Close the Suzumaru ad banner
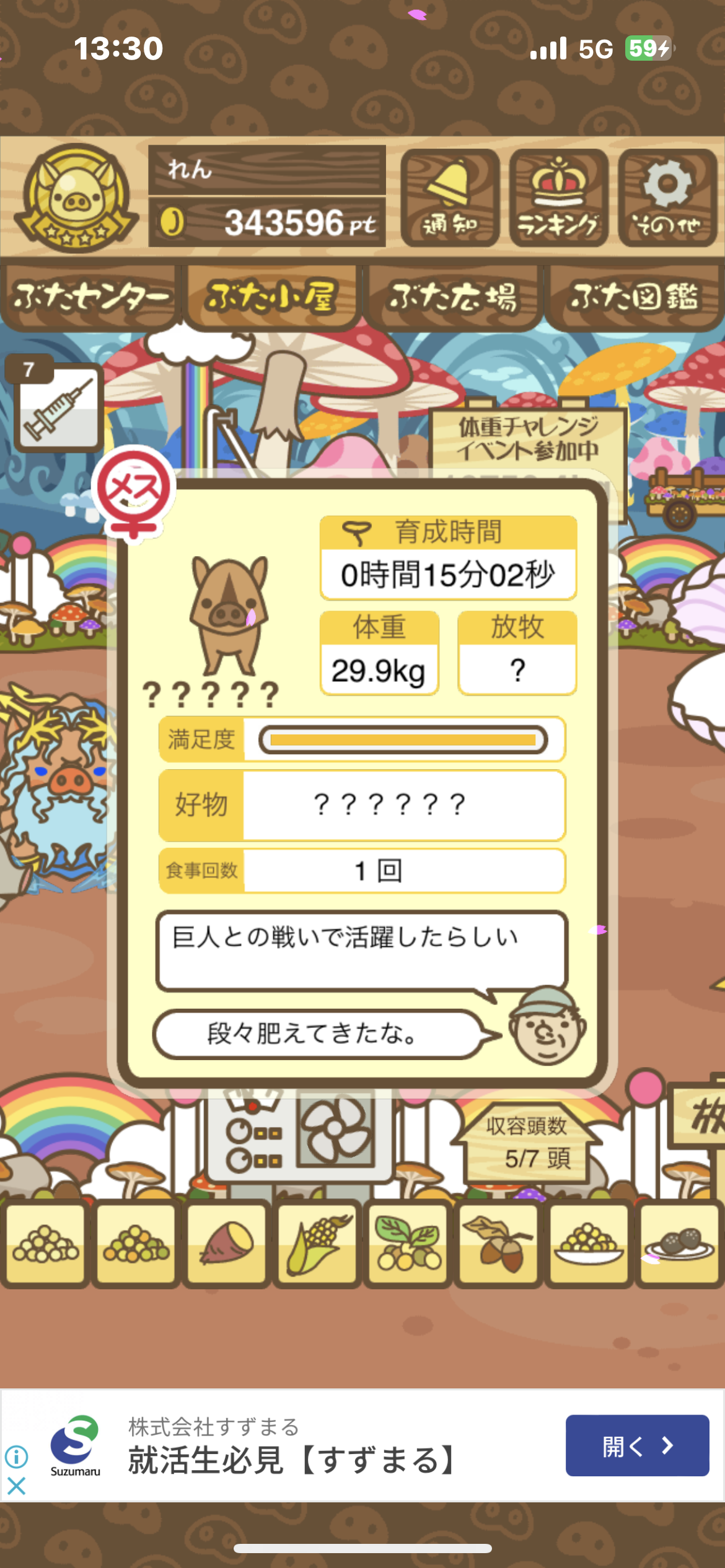 coord(17,1486)
